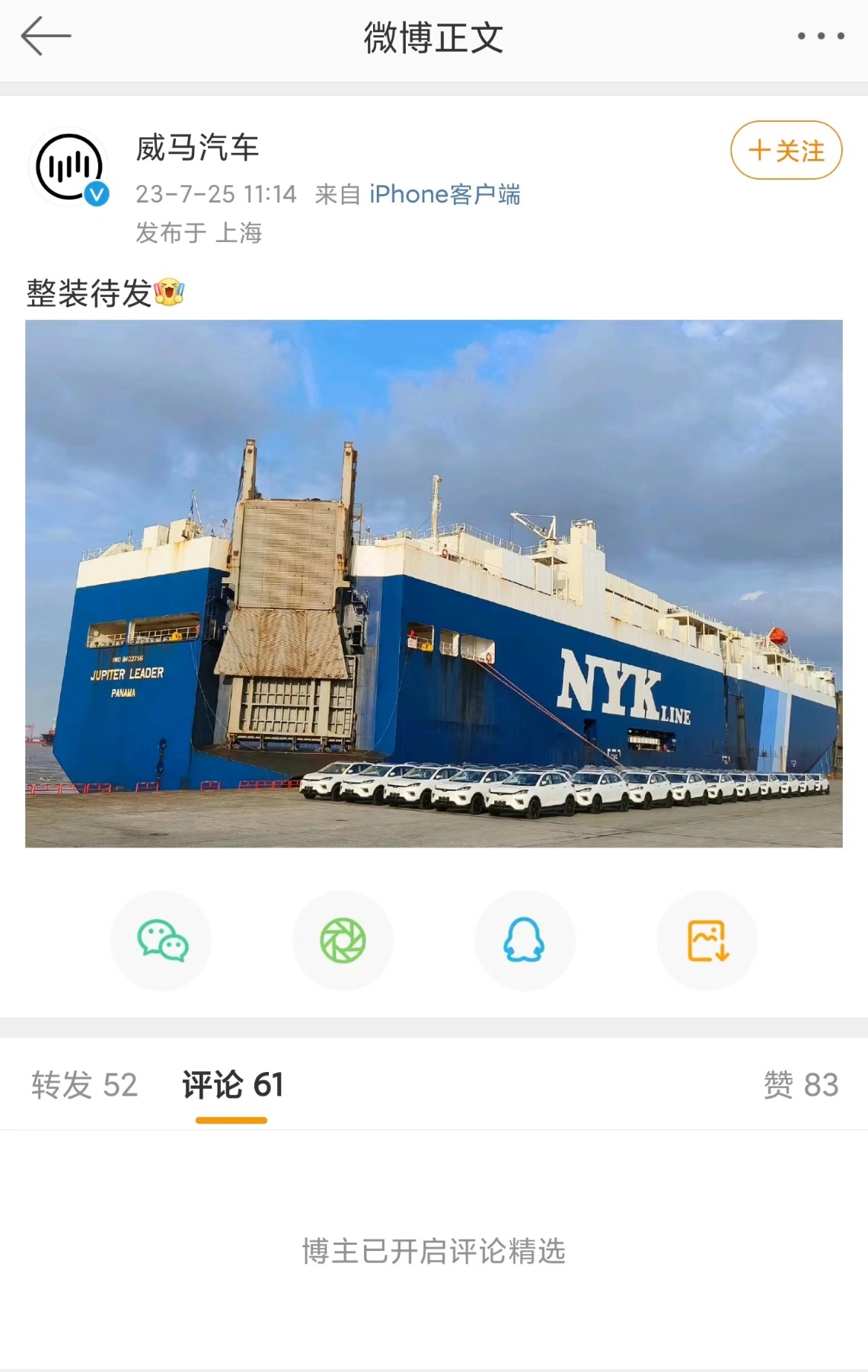Viewport: 868px width, 1372px height.
Task: Switch to the 转发 52 tab
Action: 85,1084
